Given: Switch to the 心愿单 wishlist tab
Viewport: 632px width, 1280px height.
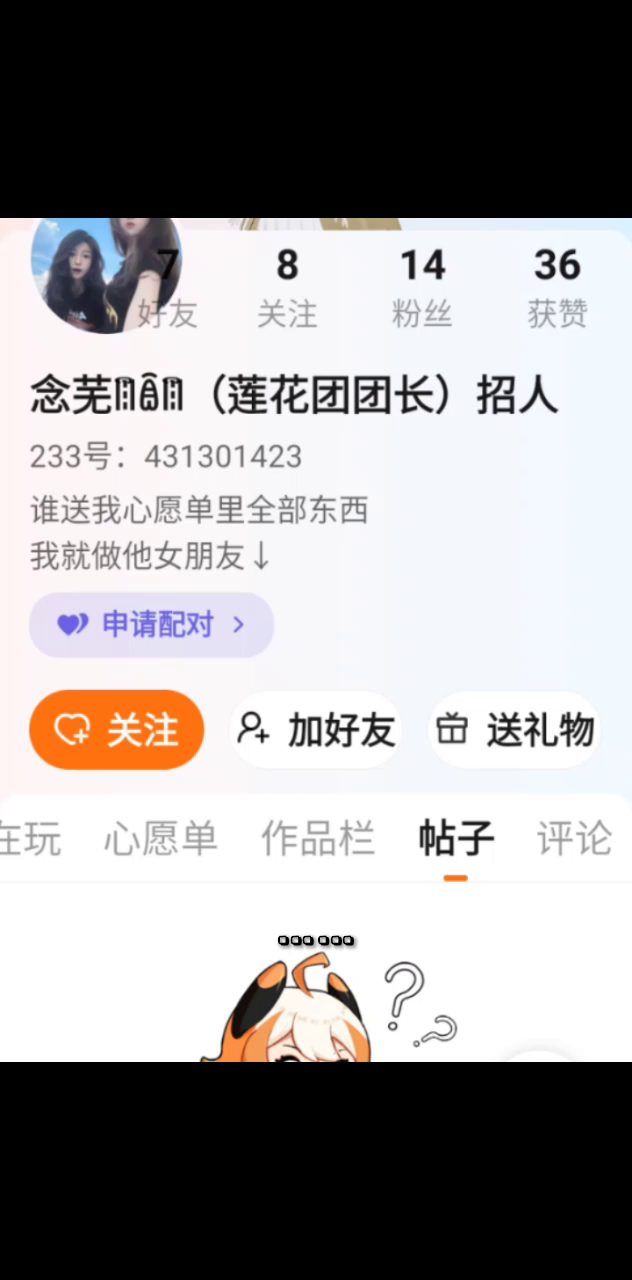Looking at the screenshot, I should click(161, 838).
